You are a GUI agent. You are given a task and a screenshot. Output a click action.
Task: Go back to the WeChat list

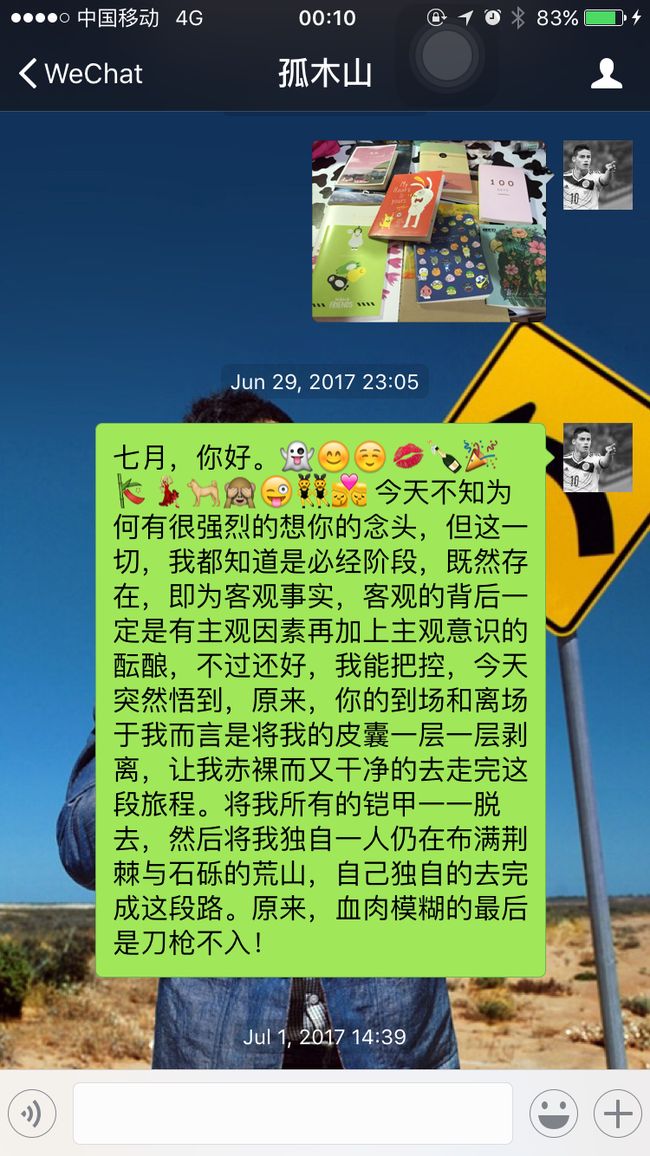(80, 74)
